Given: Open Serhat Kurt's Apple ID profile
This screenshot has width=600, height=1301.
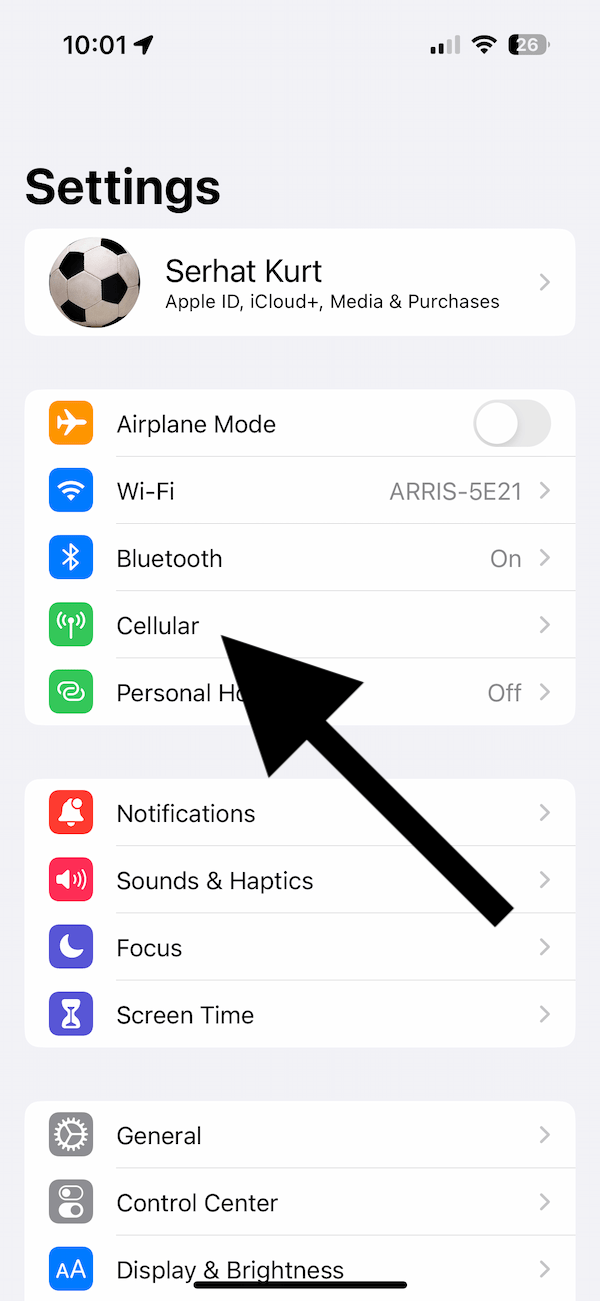Looking at the screenshot, I should point(300,282).
